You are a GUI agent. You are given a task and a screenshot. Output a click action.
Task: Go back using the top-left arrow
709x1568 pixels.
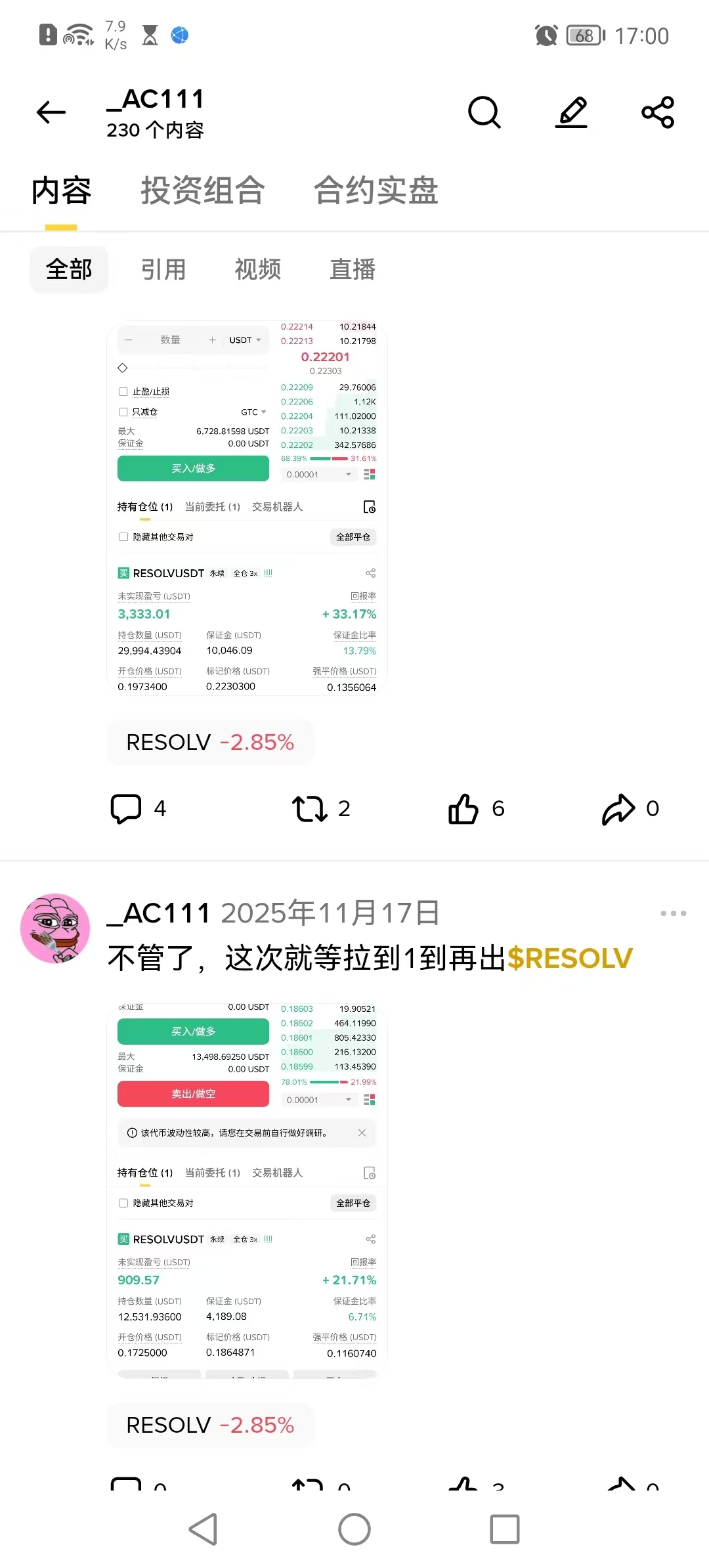coord(51,112)
